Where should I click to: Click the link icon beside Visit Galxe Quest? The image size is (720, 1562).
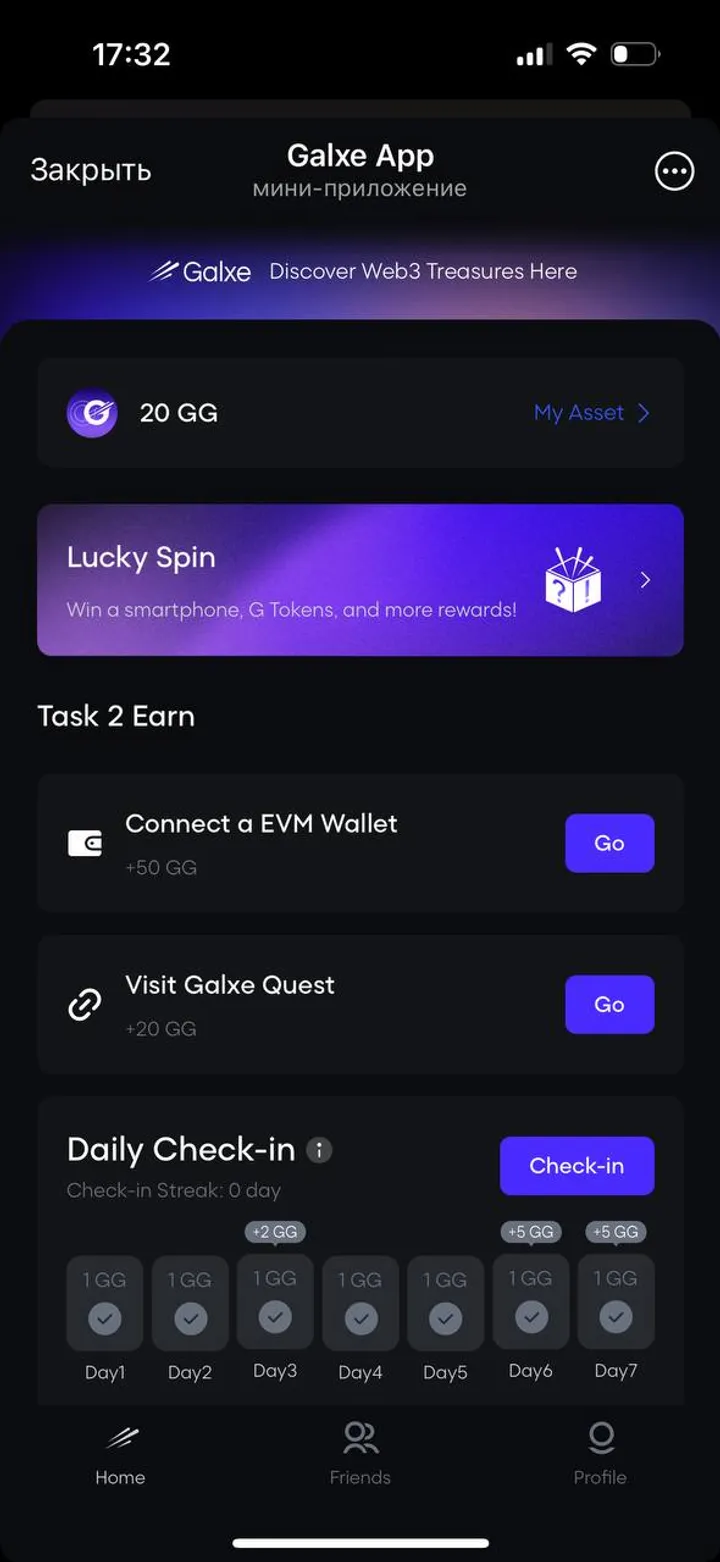click(85, 1004)
